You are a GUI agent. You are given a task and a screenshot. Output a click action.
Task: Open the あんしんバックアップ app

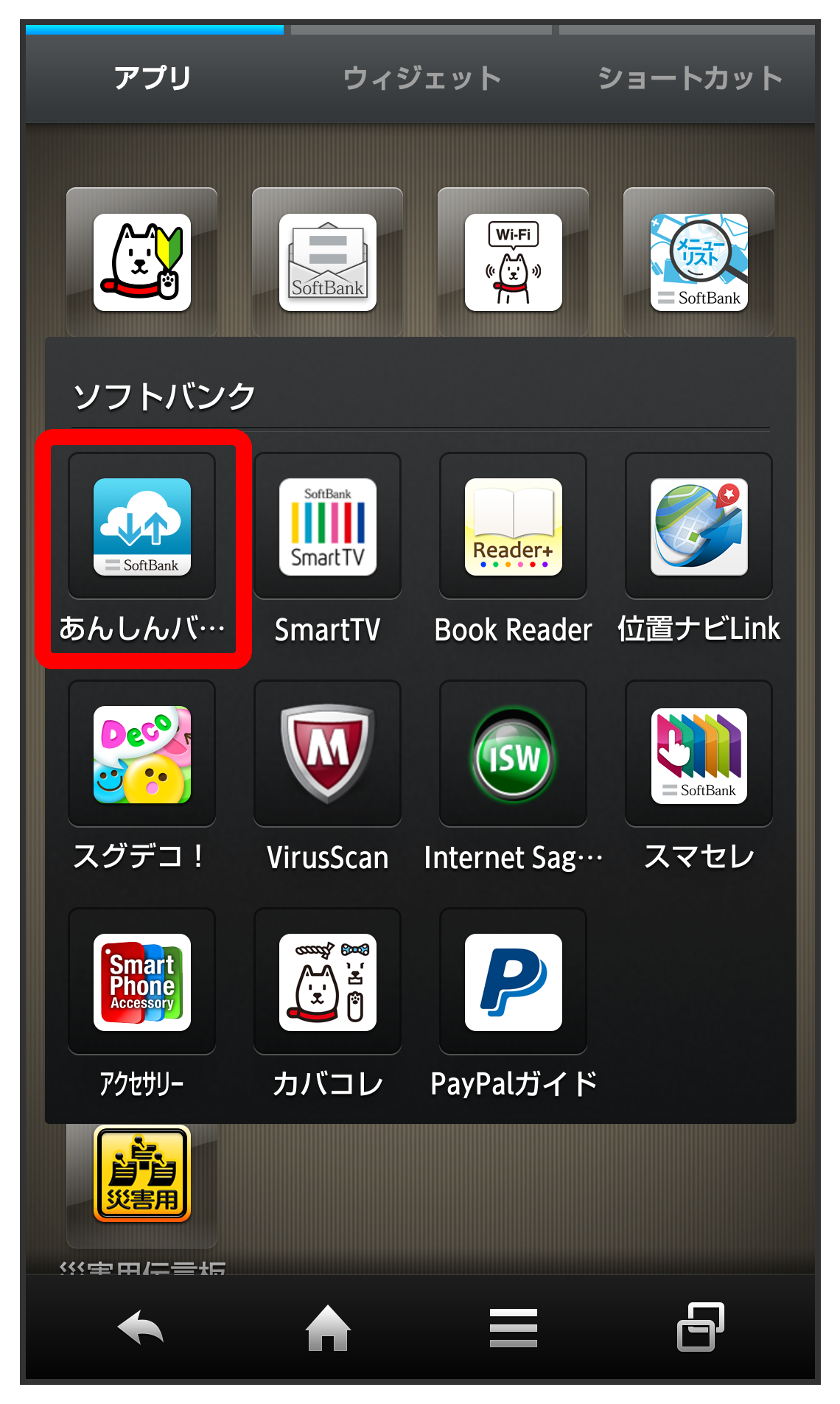pyautogui.click(x=142, y=527)
